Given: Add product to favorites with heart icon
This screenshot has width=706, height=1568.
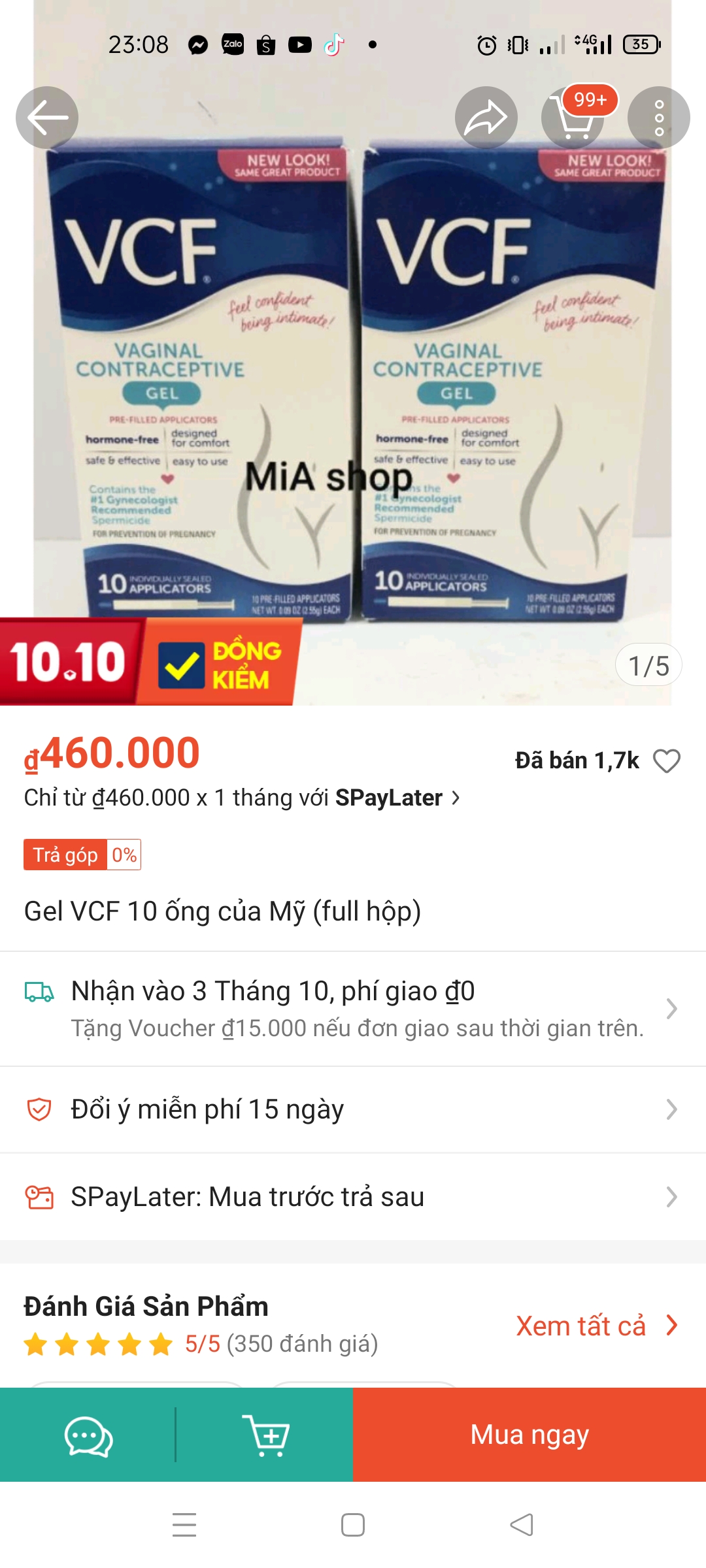Looking at the screenshot, I should 667,760.
